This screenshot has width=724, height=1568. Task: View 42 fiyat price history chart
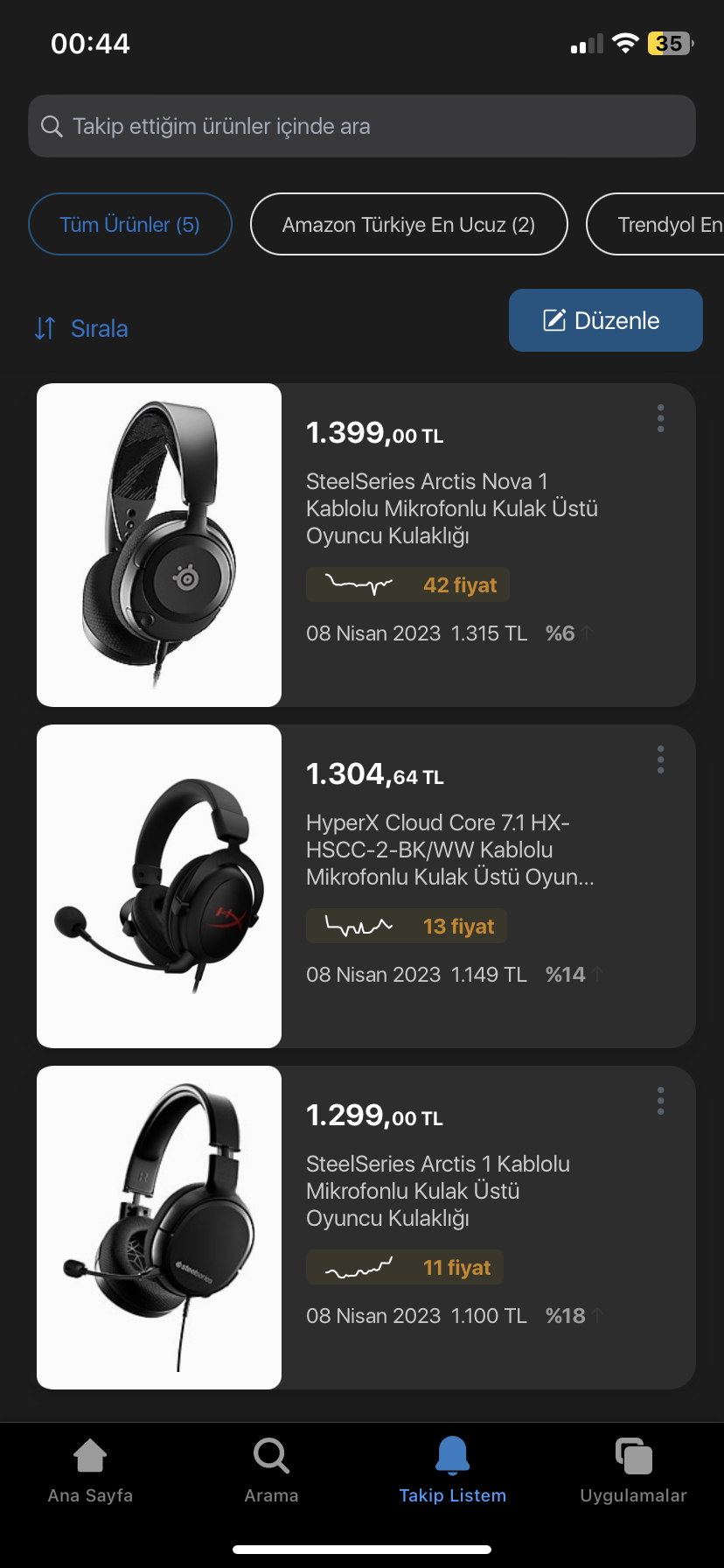407,584
